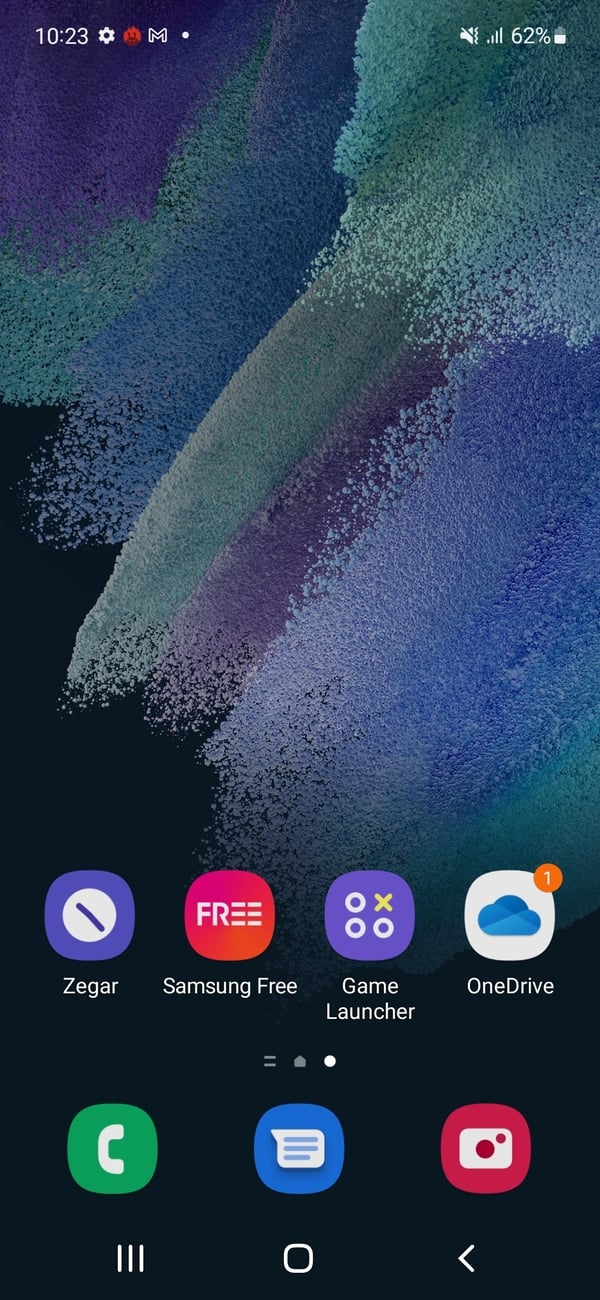Go to the Samsung Free page indicator
This screenshot has width=600, height=1300.
[269, 1061]
